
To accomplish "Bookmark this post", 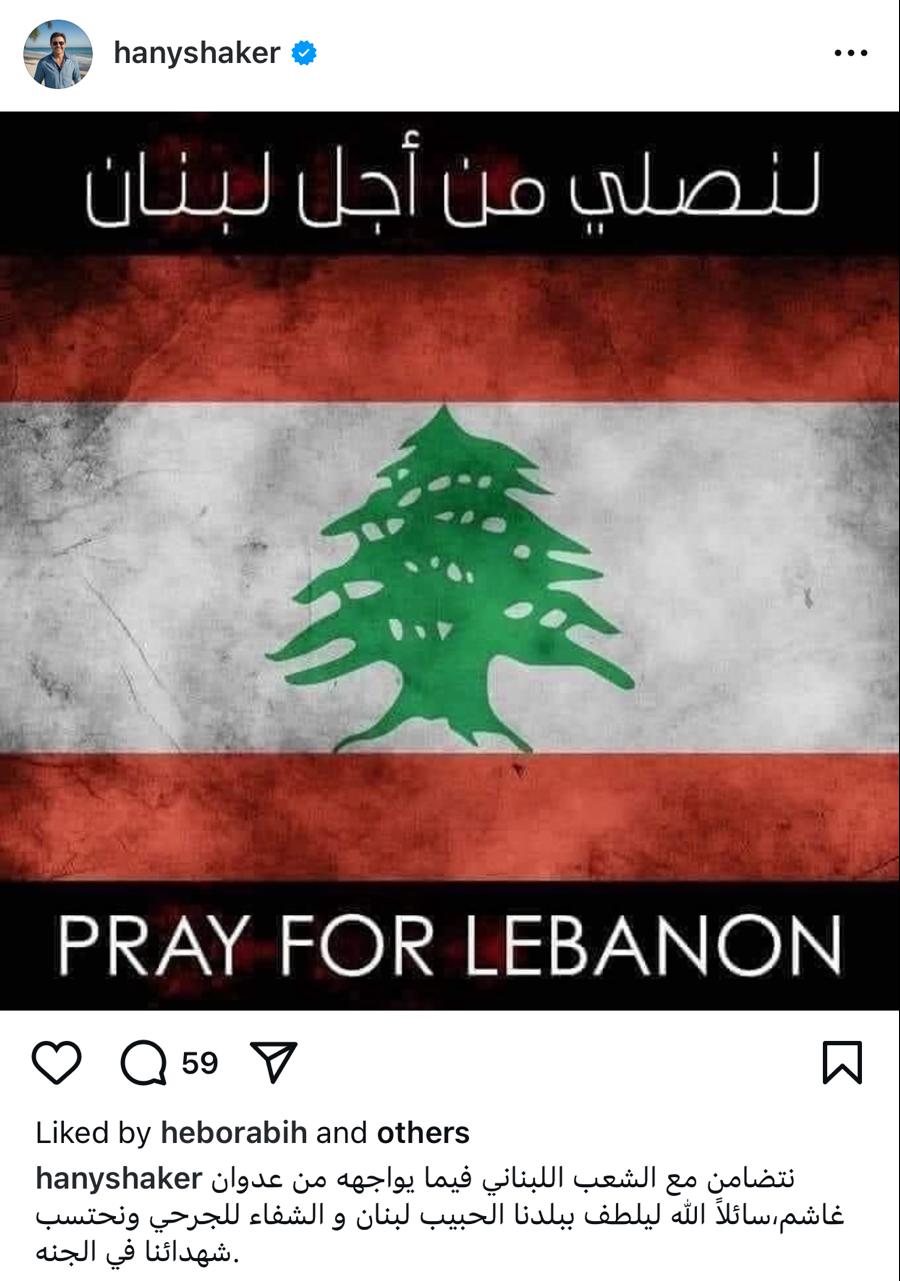I will pos(841,1062).
